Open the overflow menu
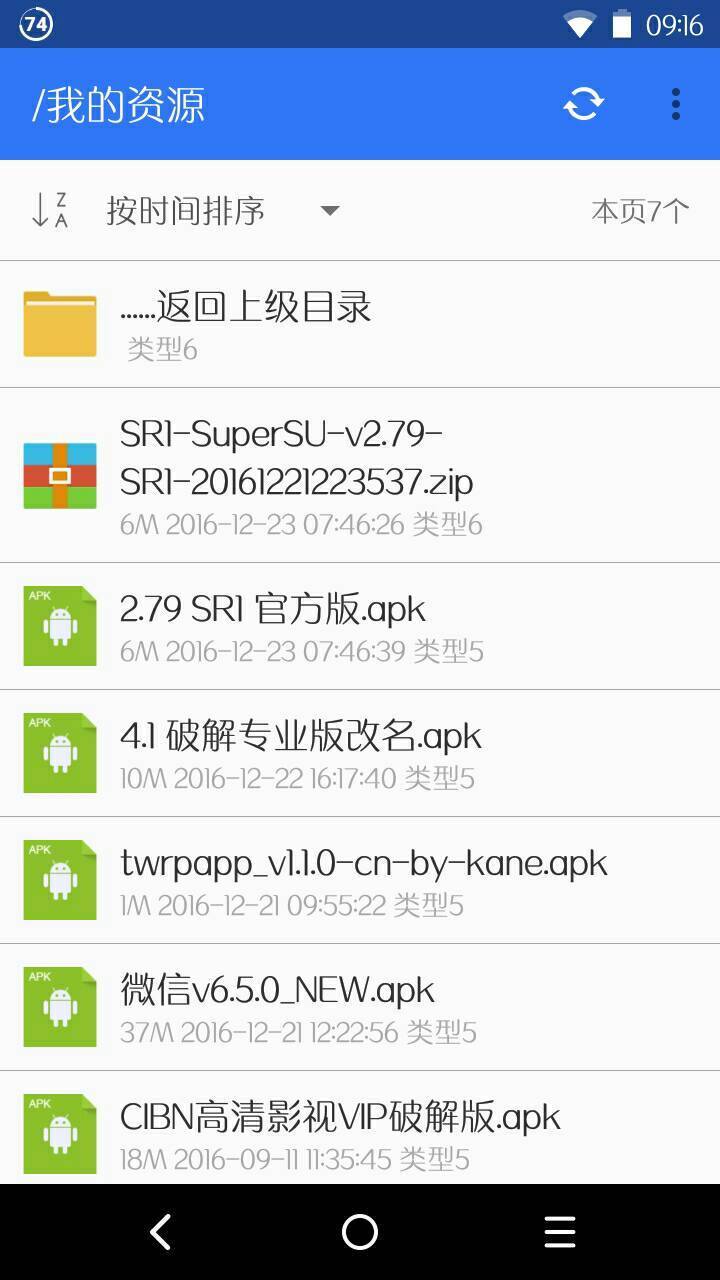Image resolution: width=720 pixels, height=1280 pixels. (x=676, y=104)
